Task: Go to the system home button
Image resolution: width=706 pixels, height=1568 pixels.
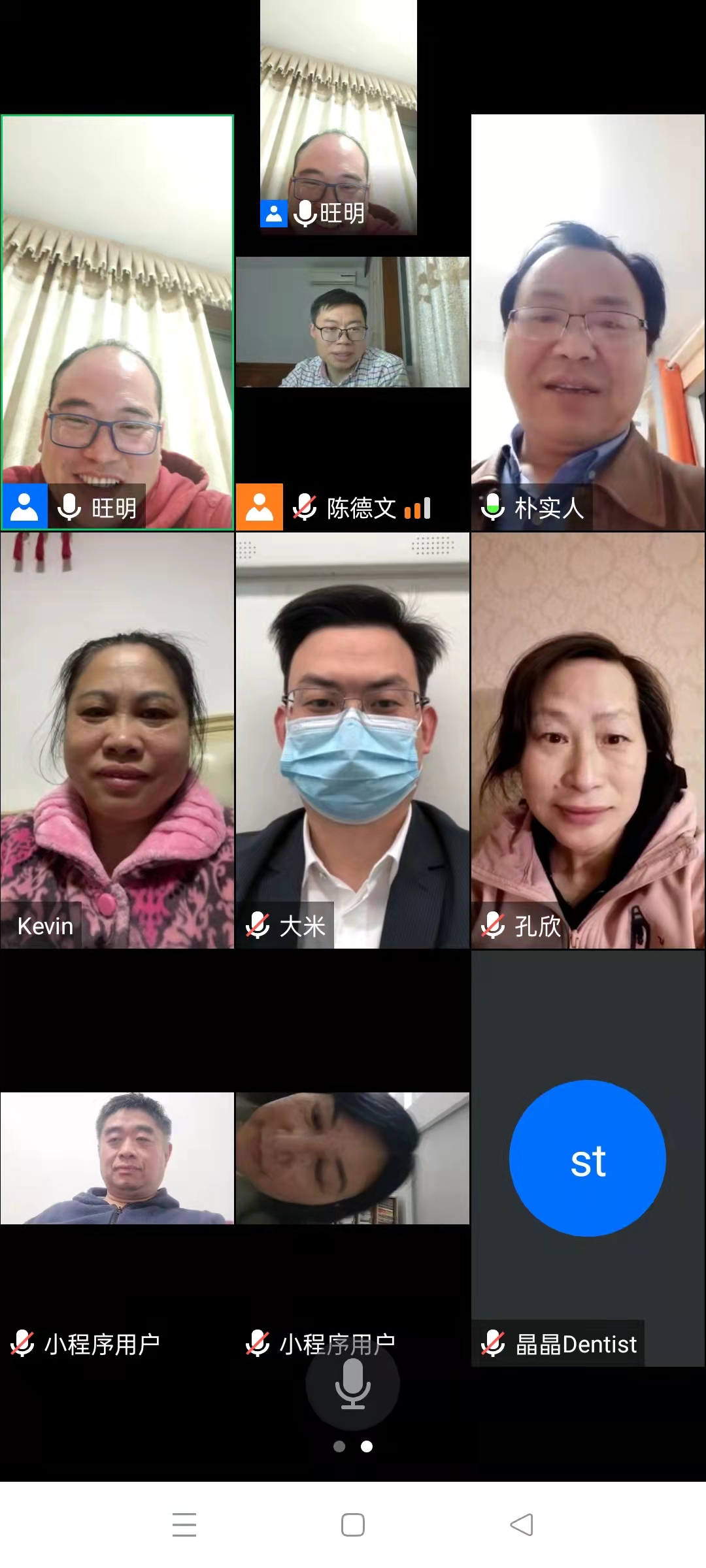Action: (x=353, y=1525)
